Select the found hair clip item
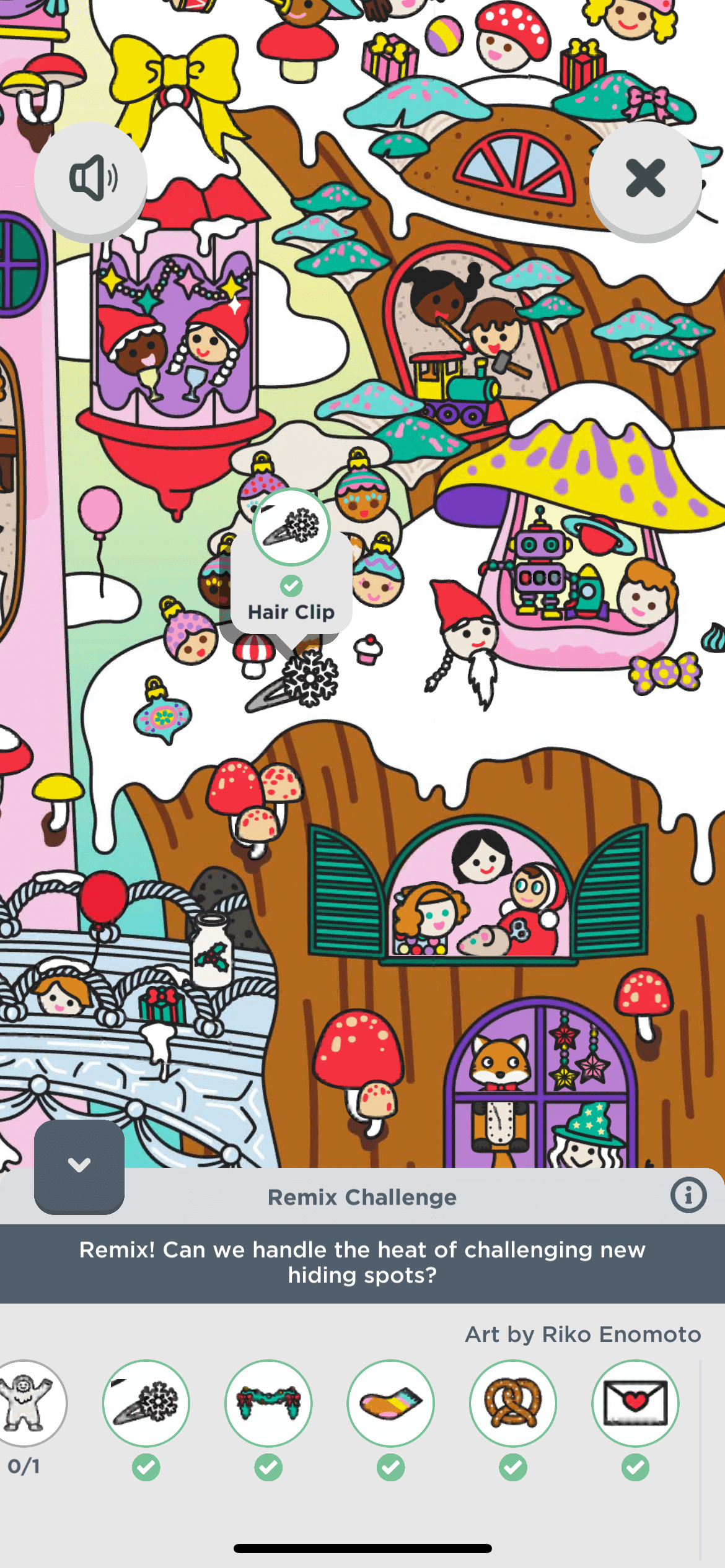 click(x=146, y=1403)
